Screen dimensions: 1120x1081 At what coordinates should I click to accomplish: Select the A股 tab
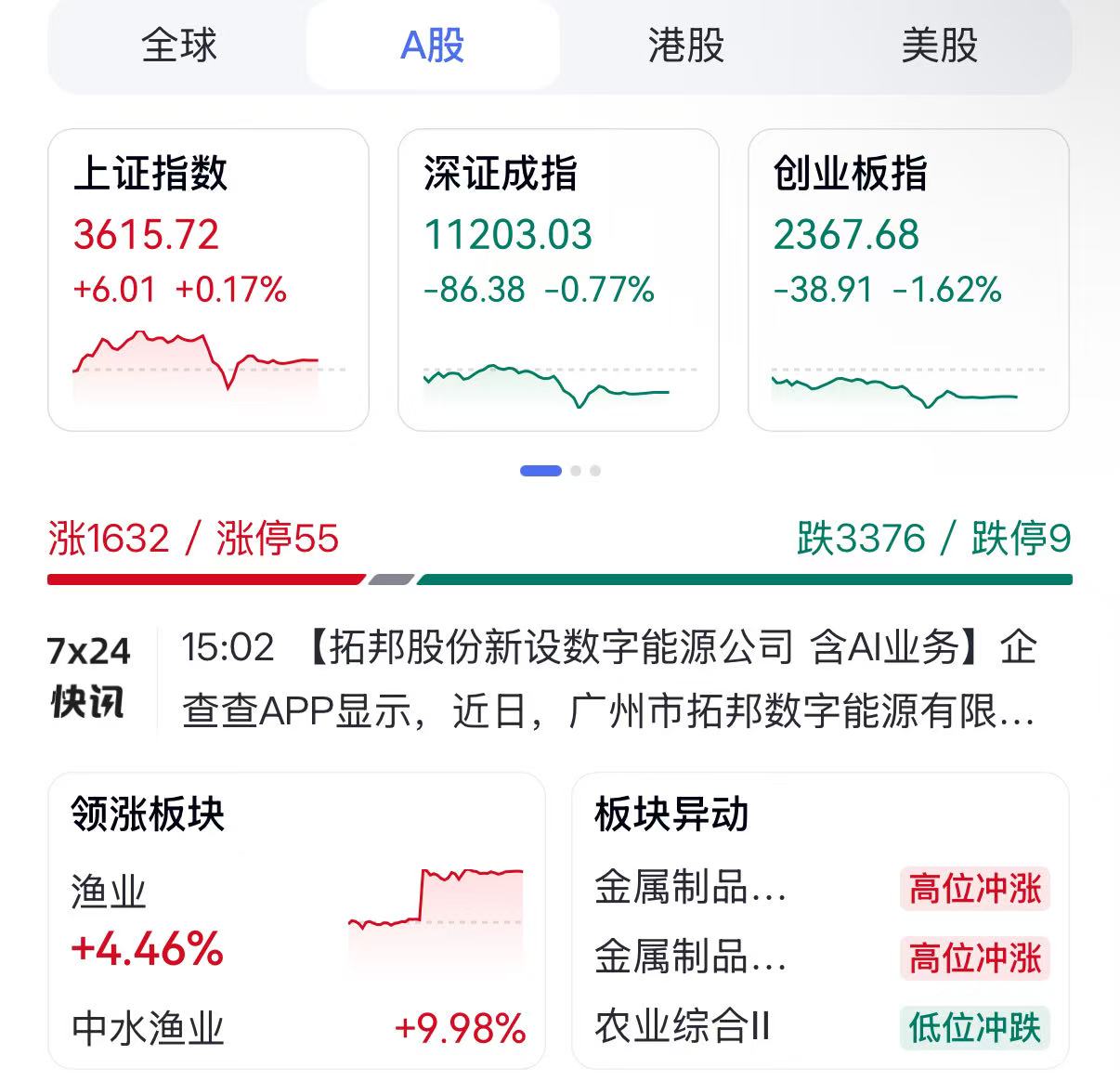tap(433, 45)
